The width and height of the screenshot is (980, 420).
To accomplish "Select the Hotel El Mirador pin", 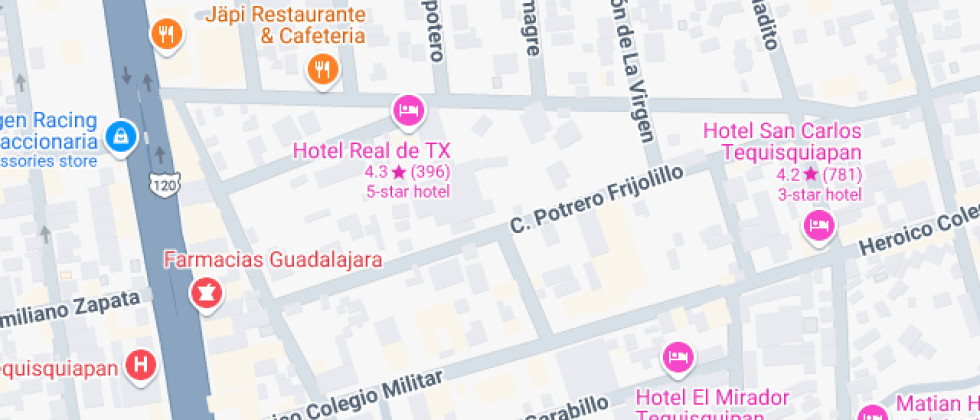I will click(x=678, y=356).
